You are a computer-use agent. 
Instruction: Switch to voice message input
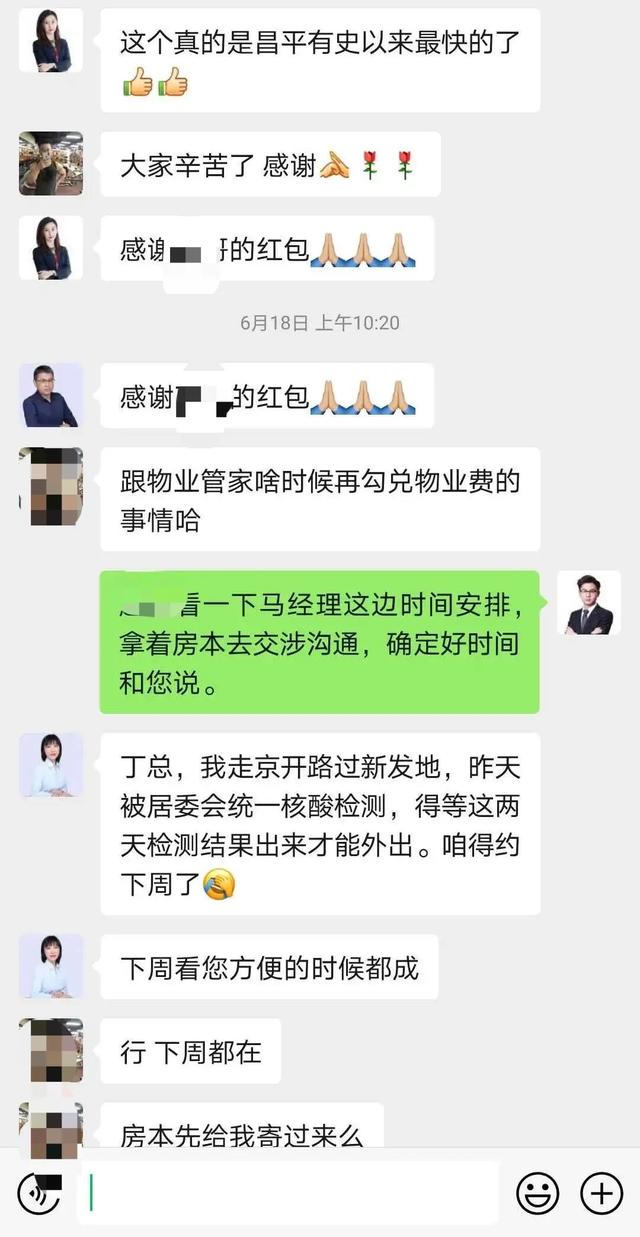click(x=40, y=1192)
